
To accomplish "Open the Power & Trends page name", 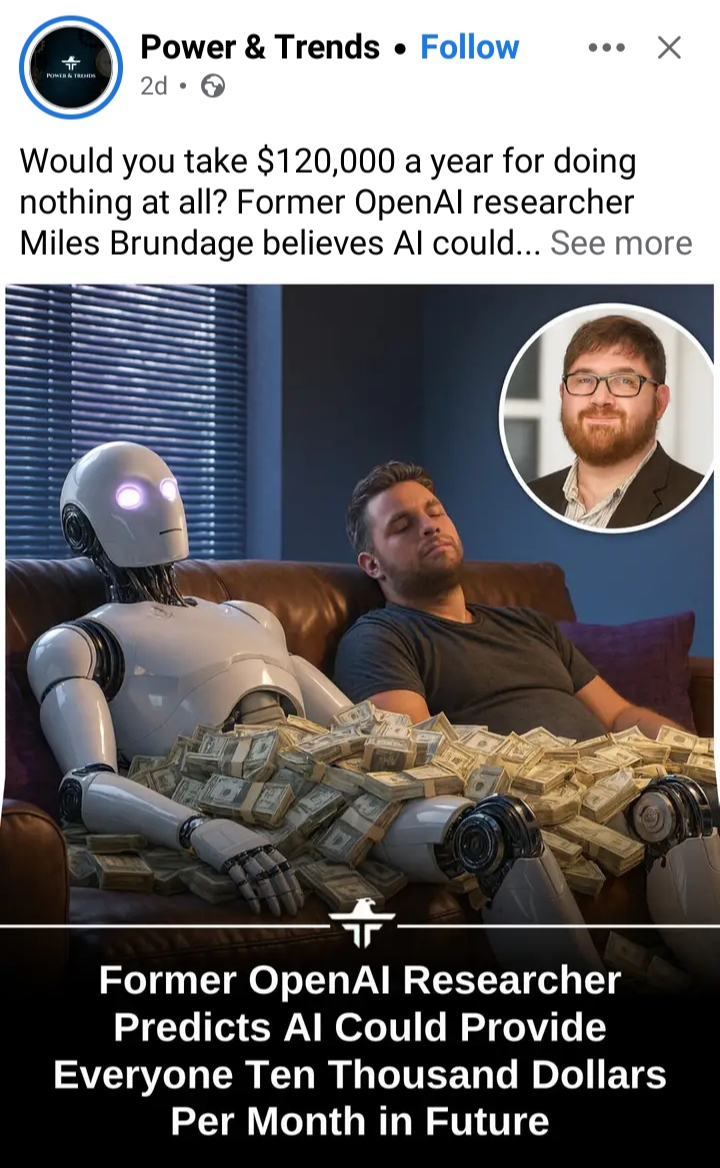I will 260,47.
